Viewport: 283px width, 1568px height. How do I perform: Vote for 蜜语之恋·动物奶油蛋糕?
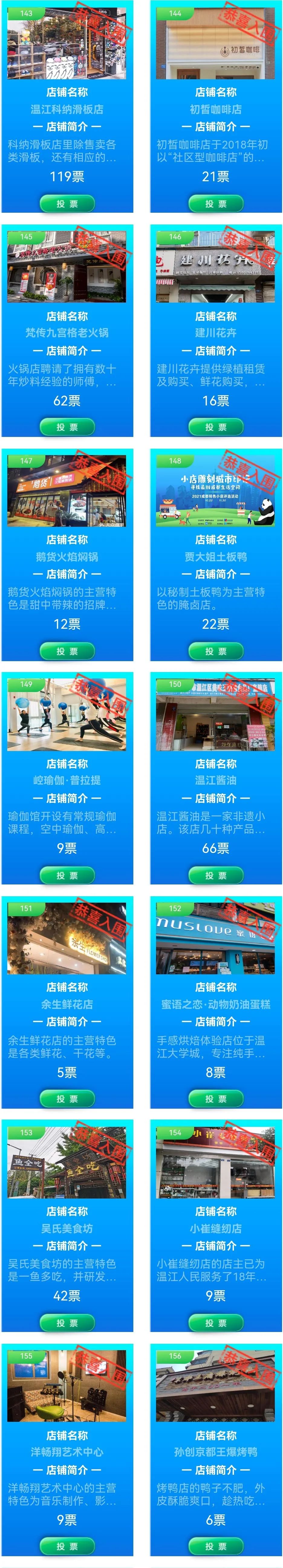pyautogui.click(x=216, y=1099)
